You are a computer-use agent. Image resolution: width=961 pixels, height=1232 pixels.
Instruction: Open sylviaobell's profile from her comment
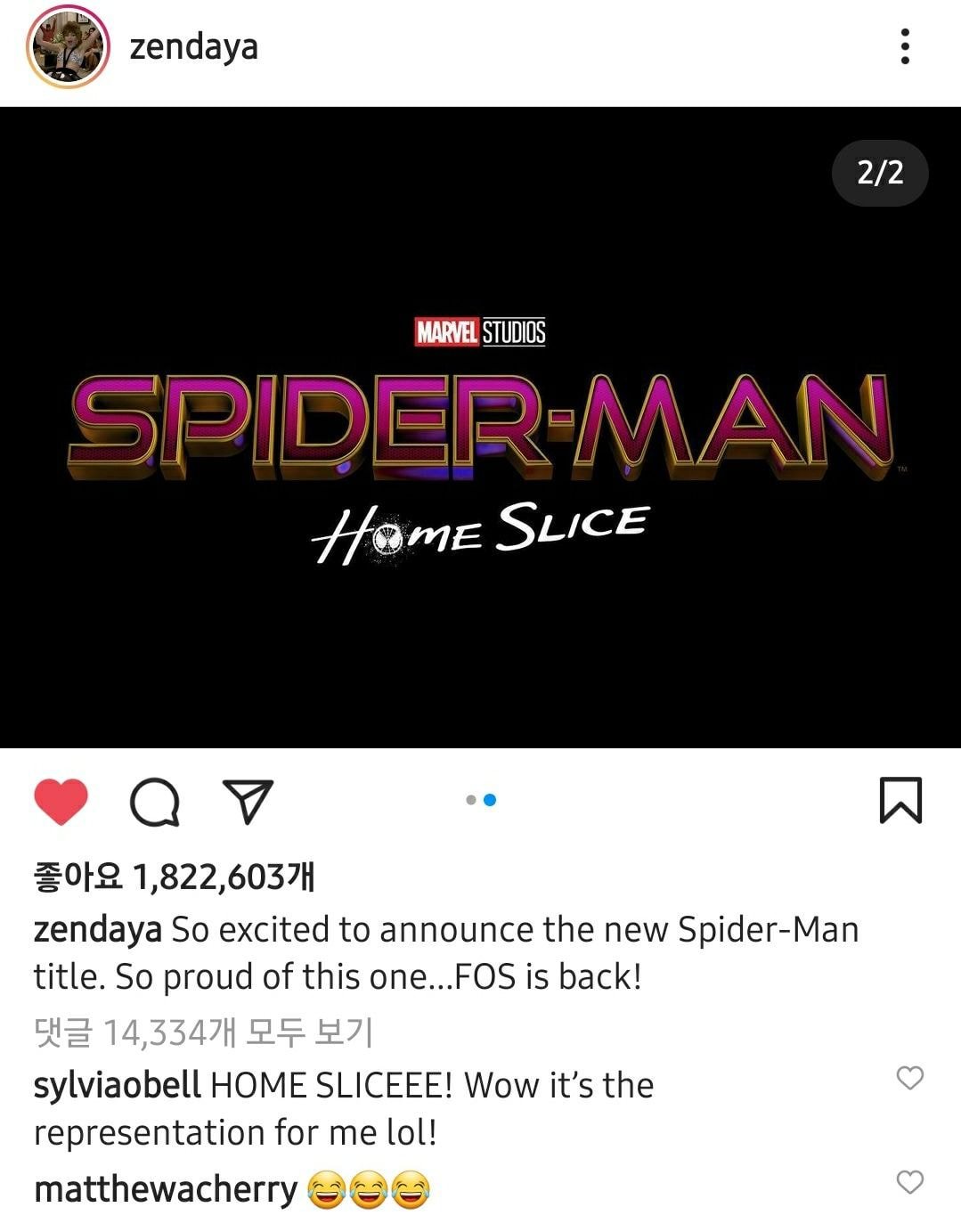point(117,1085)
